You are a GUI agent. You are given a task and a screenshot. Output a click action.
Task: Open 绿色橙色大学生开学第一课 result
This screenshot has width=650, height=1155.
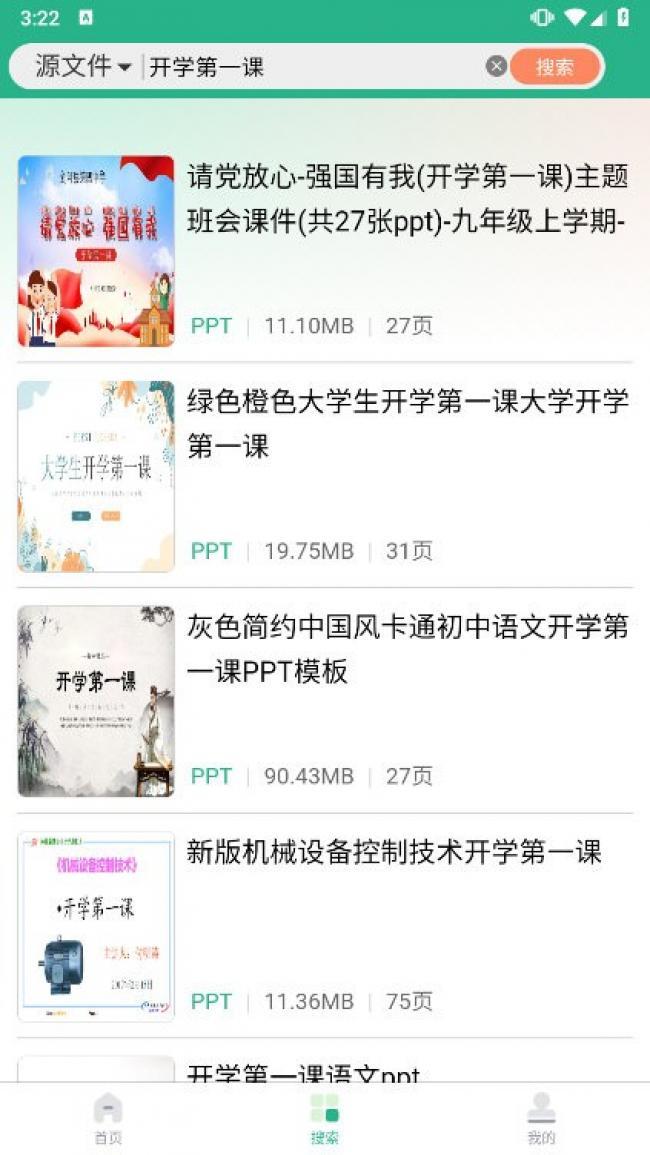[407, 423]
